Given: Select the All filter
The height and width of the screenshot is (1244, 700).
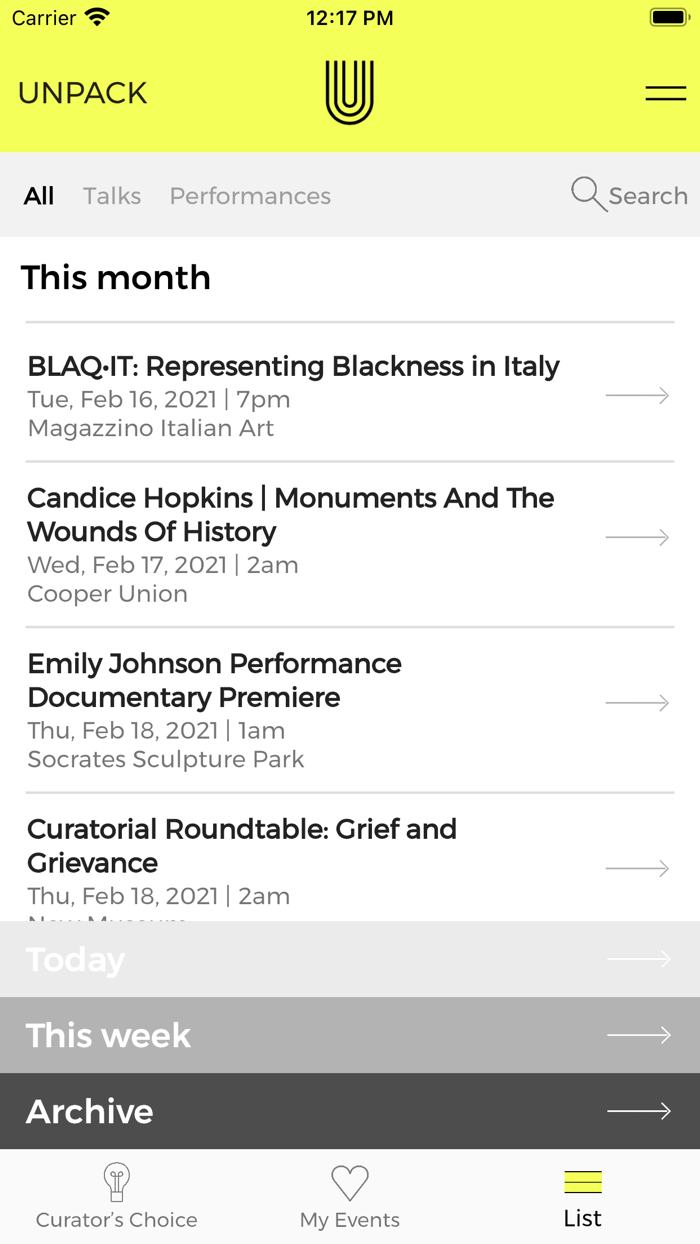Looking at the screenshot, I should [x=39, y=196].
